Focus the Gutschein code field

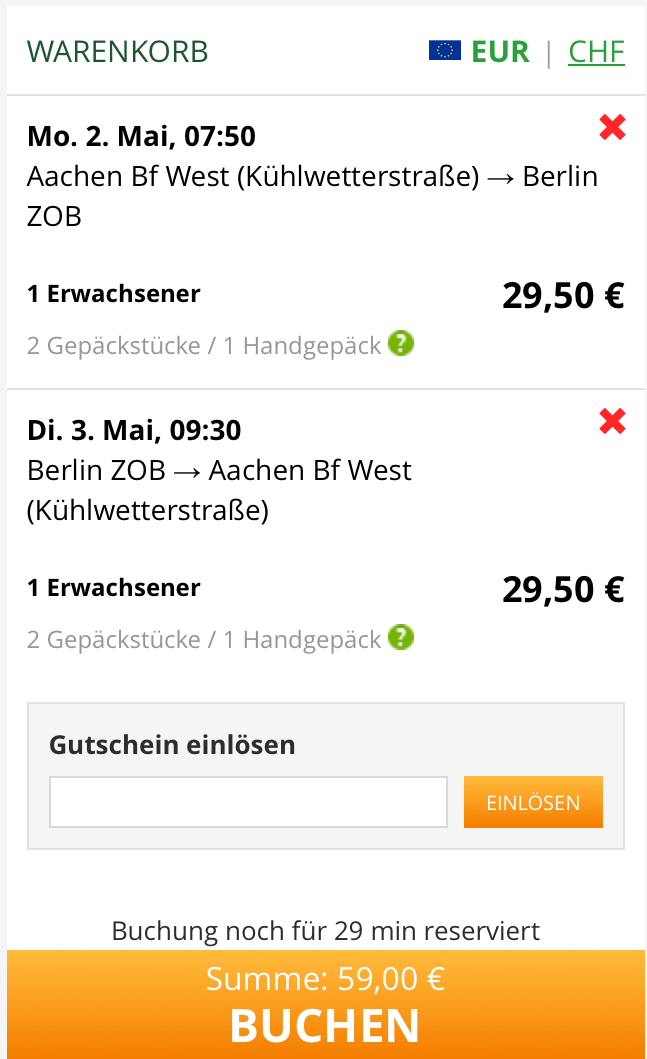[249, 802]
